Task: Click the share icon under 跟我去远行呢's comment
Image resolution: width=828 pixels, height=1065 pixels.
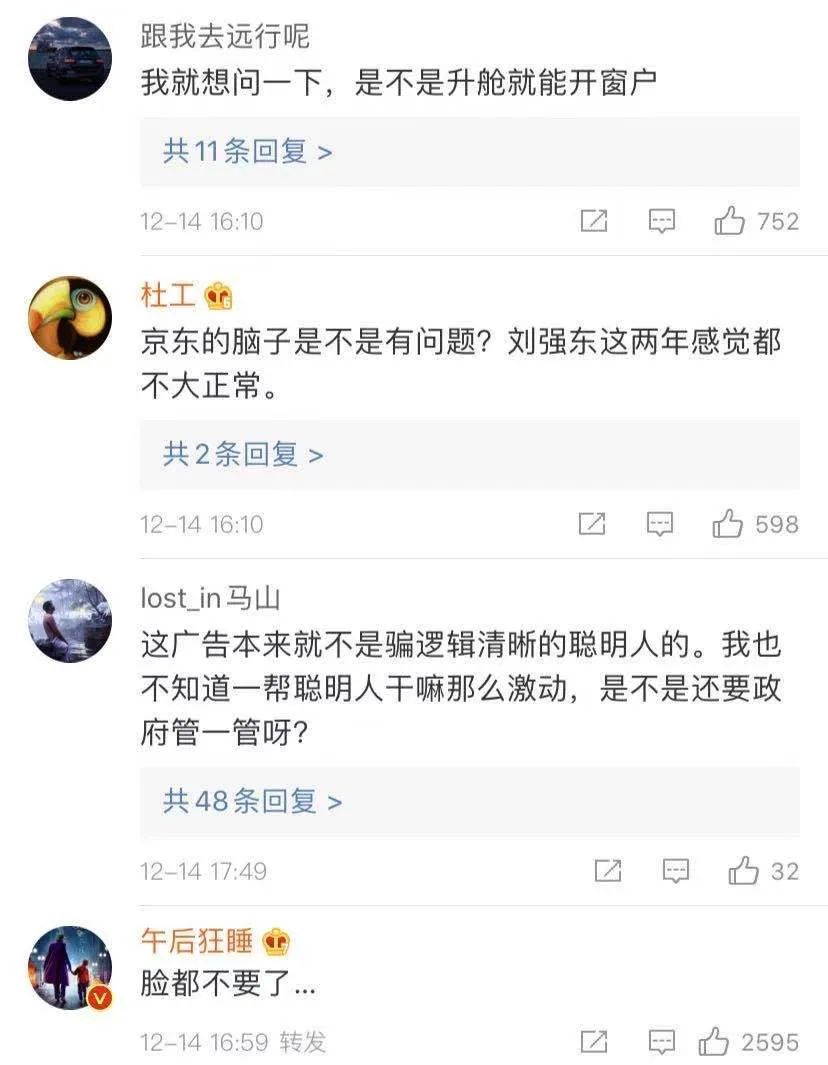Action: point(596,223)
